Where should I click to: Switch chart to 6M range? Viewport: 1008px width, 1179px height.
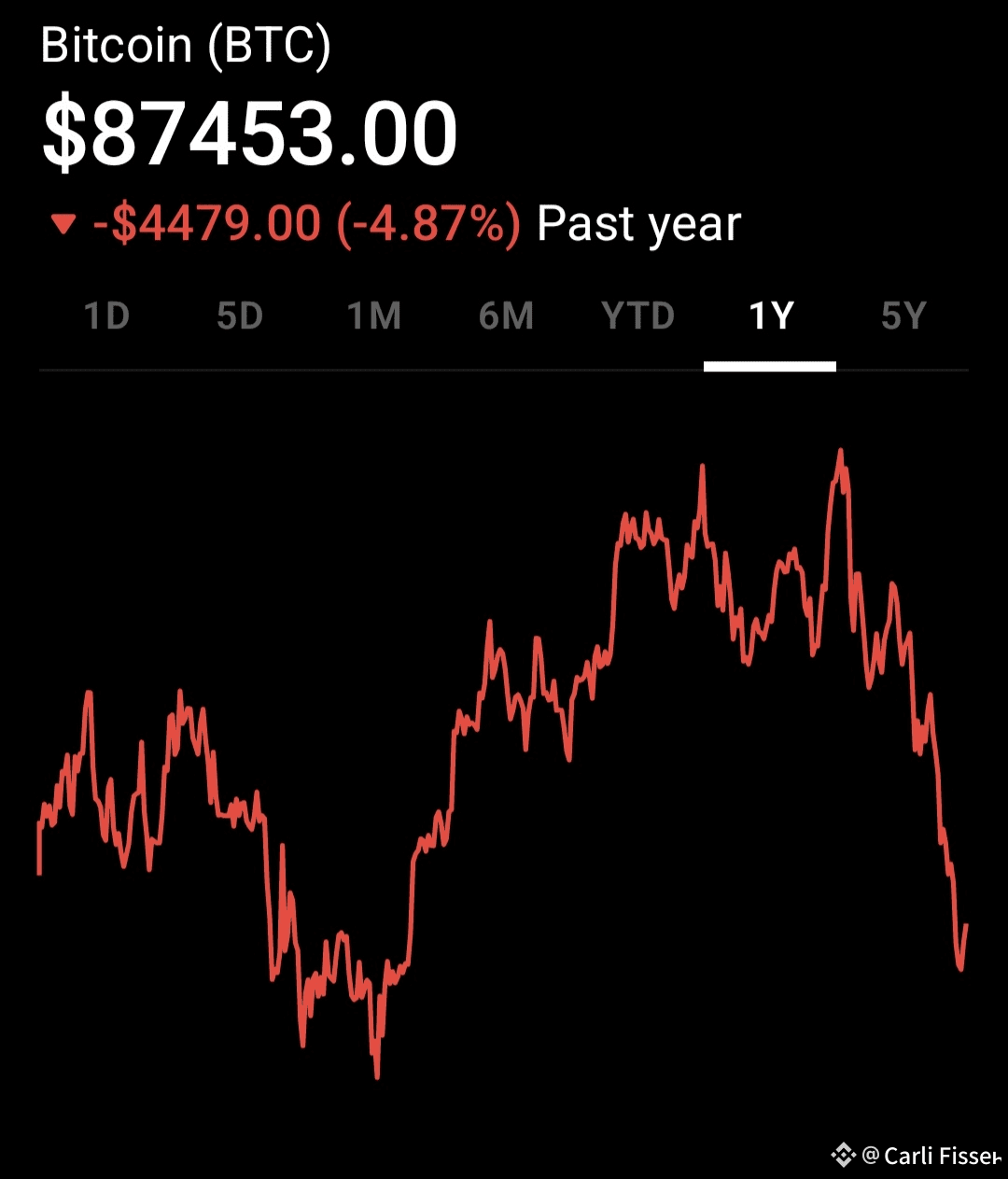click(x=506, y=316)
